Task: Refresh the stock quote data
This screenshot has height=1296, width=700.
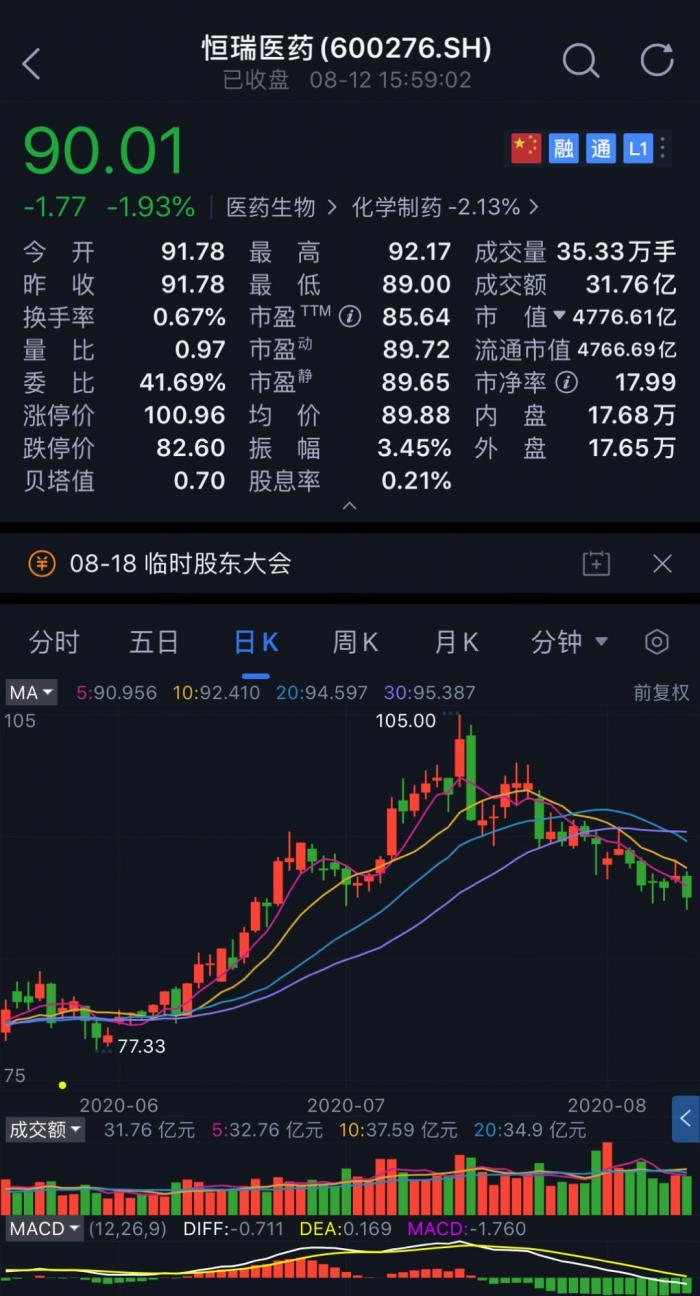Action: [x=657, y=61]
